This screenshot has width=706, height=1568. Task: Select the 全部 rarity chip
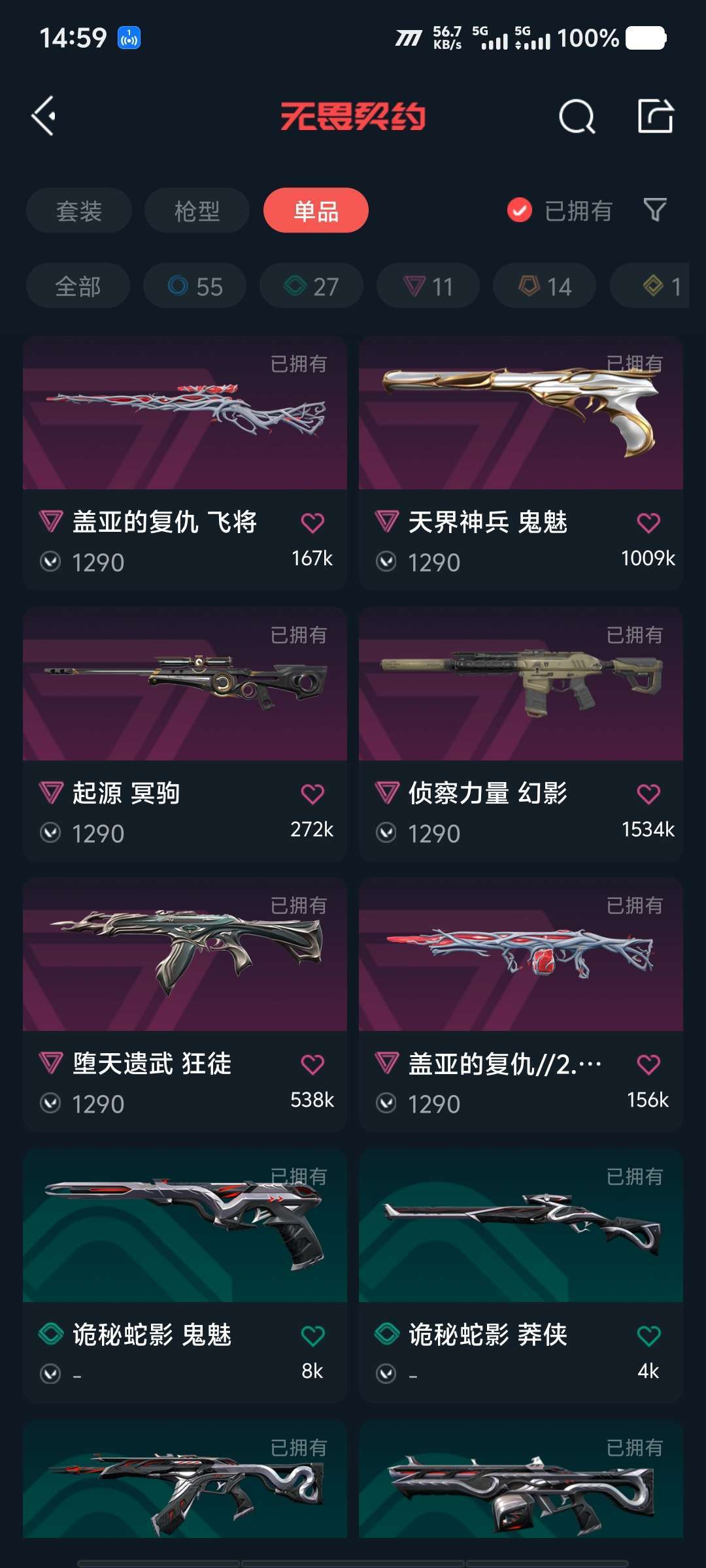tap(78, 286)
